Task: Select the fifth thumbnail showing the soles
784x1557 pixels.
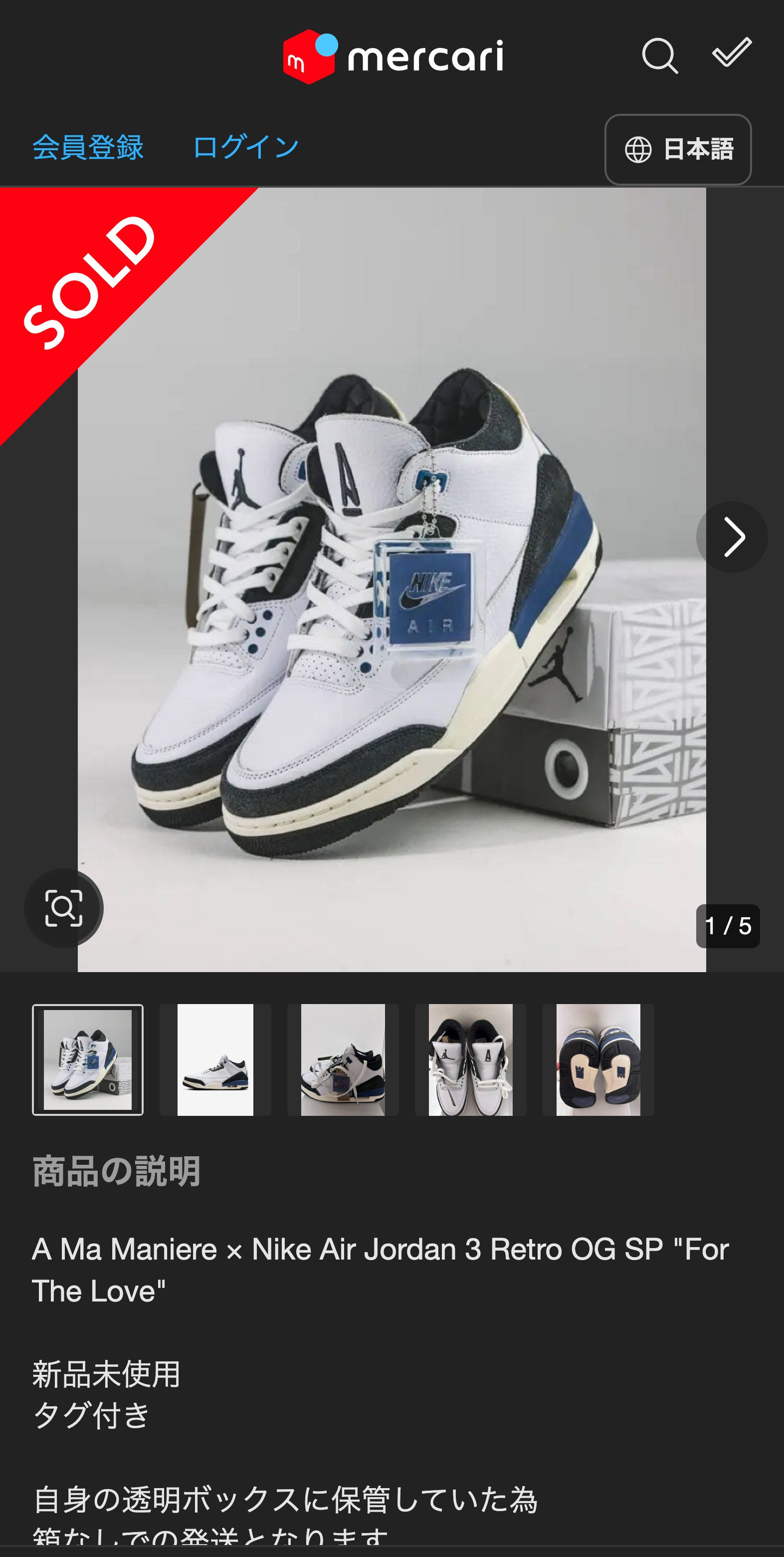Action: [x=598, y=1059]
